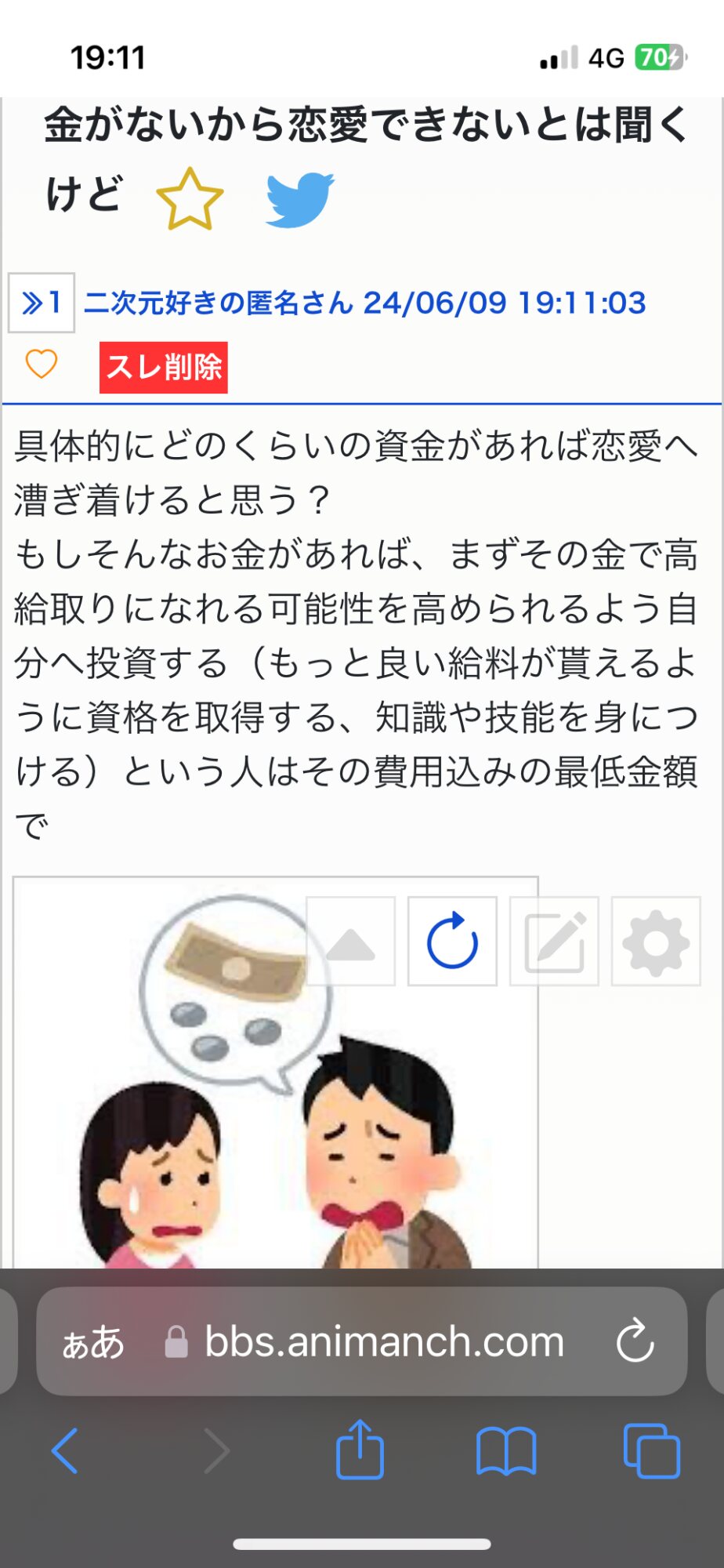Screen dimensions: 724x1568
Task: Favorite this thread with the star icon
Action: click(x=190, y=199)
